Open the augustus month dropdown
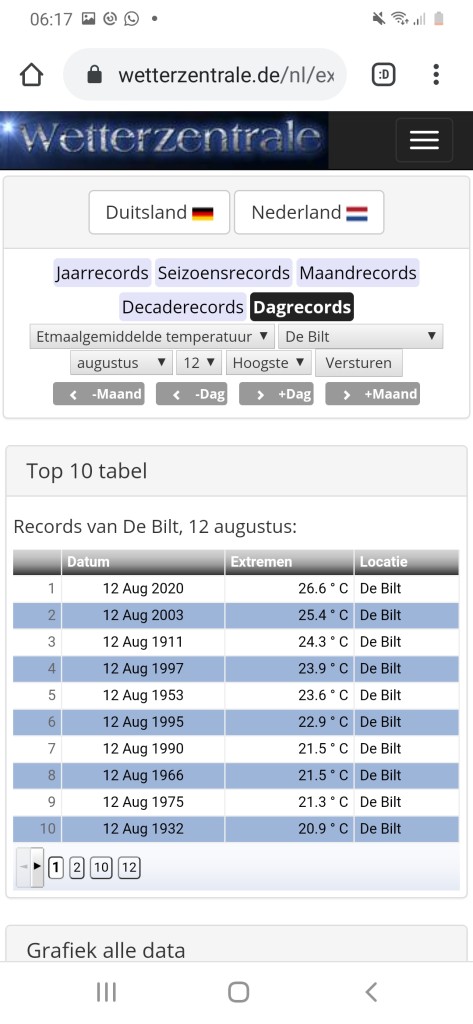Screen dimensions: 473x1024 (x=122, y=362)
